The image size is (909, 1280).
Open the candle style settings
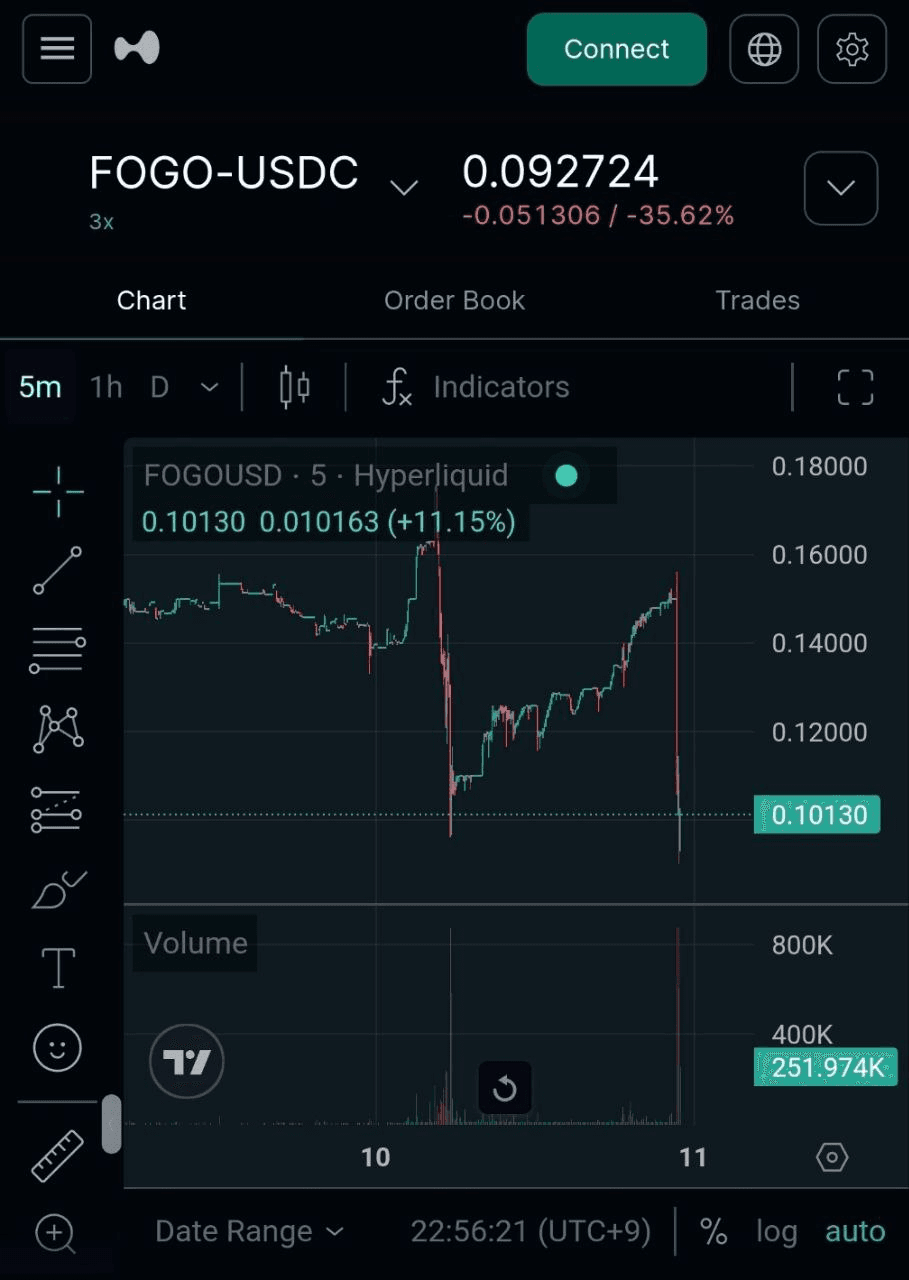pos(293,387)
